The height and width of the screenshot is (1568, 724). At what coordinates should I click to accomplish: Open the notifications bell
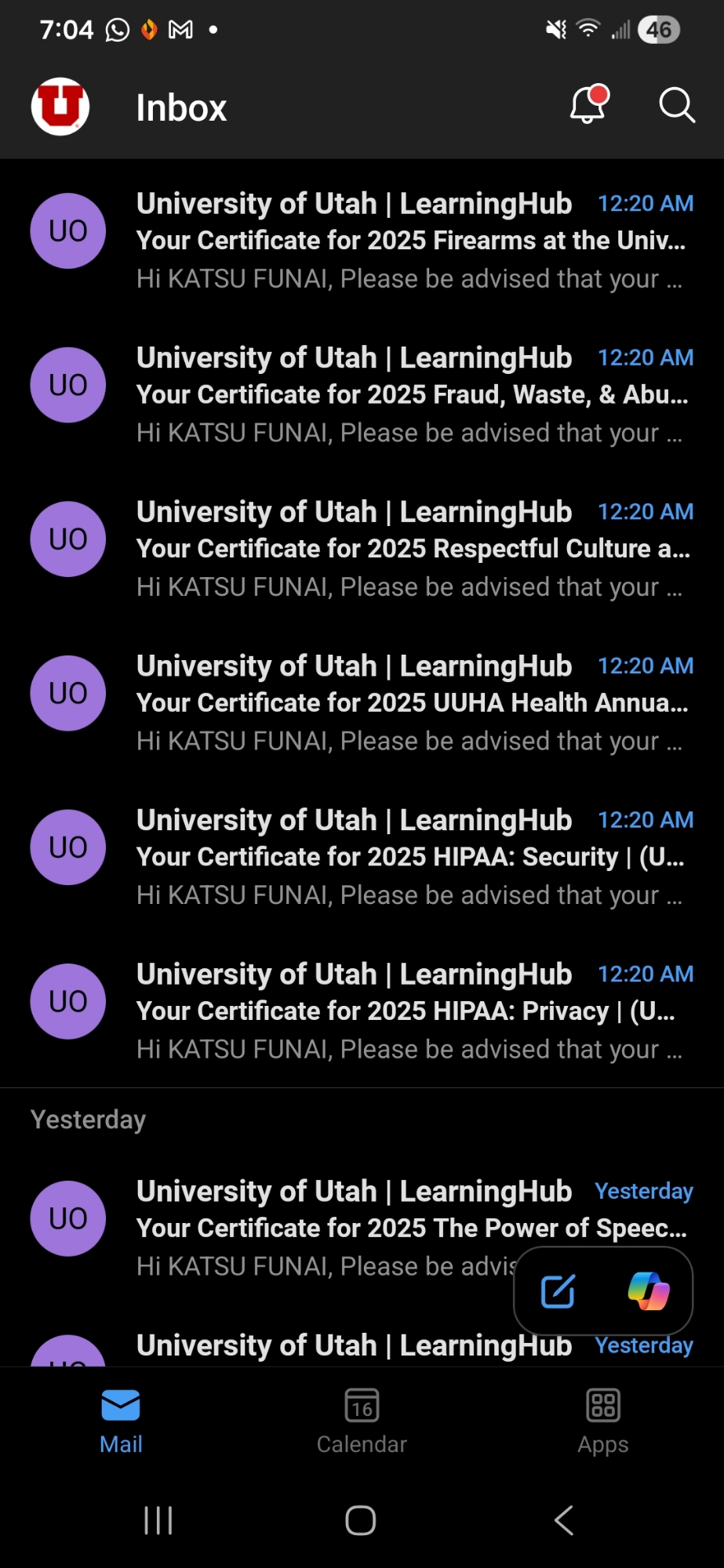(x=588, y=105)
